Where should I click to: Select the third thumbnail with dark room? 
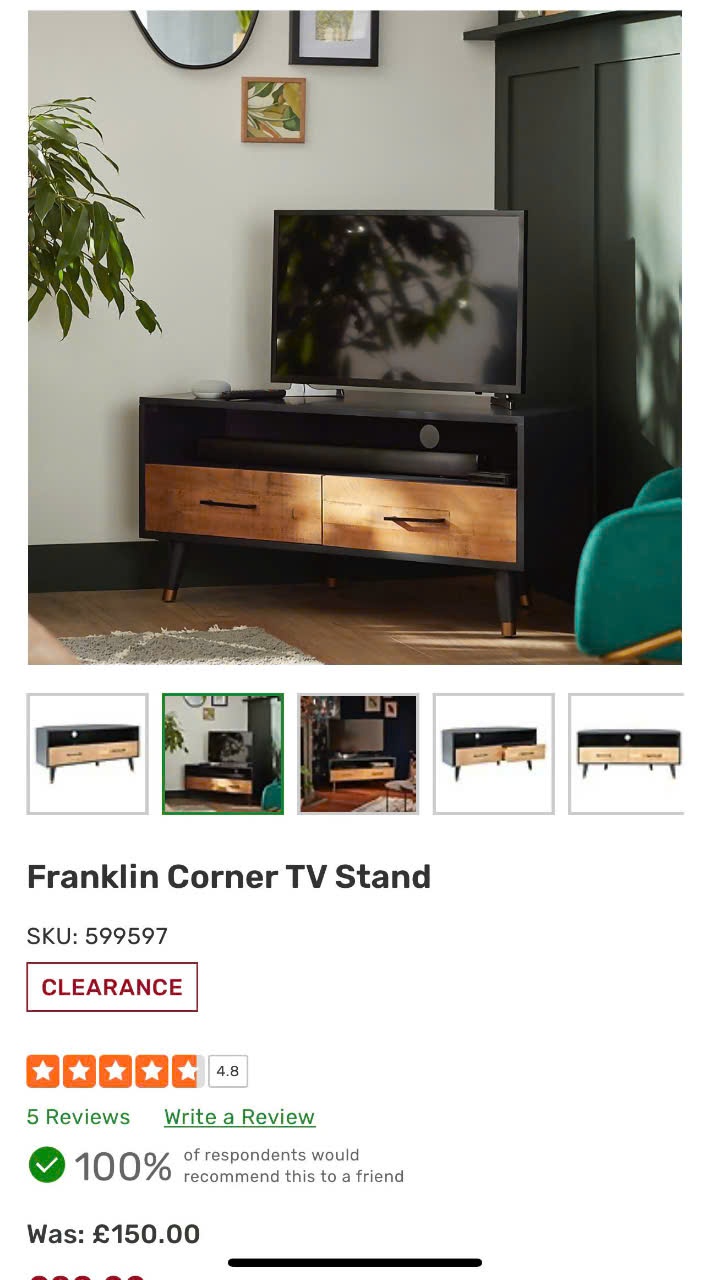click(x=358, y=754)
